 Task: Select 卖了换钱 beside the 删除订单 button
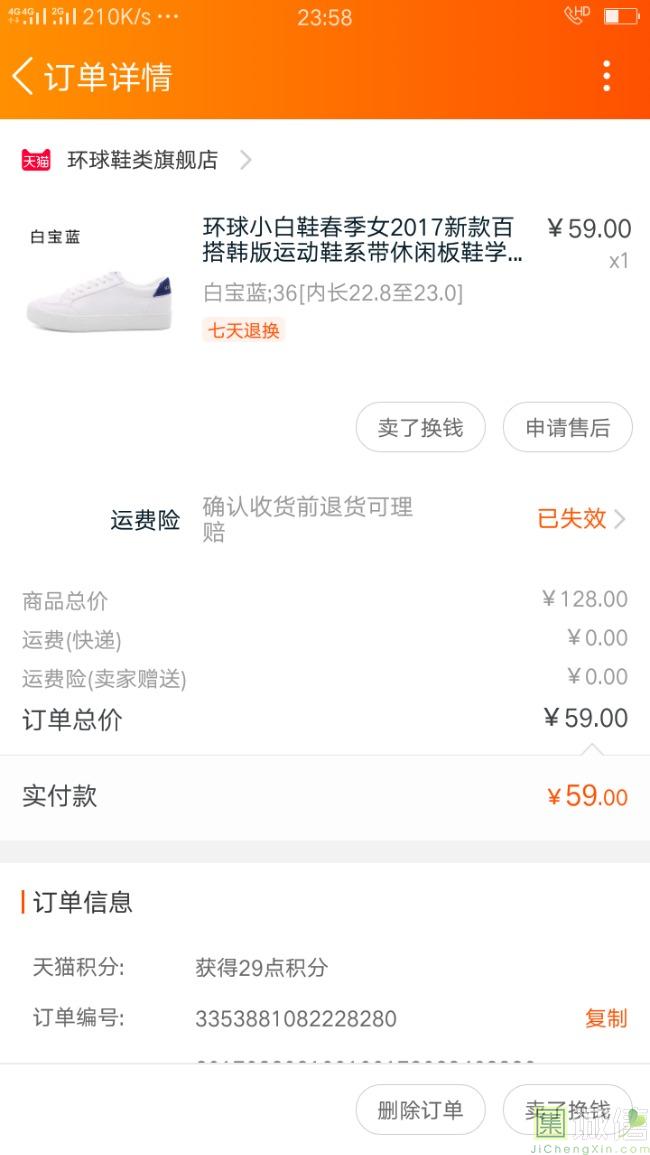coord(567,1109)
